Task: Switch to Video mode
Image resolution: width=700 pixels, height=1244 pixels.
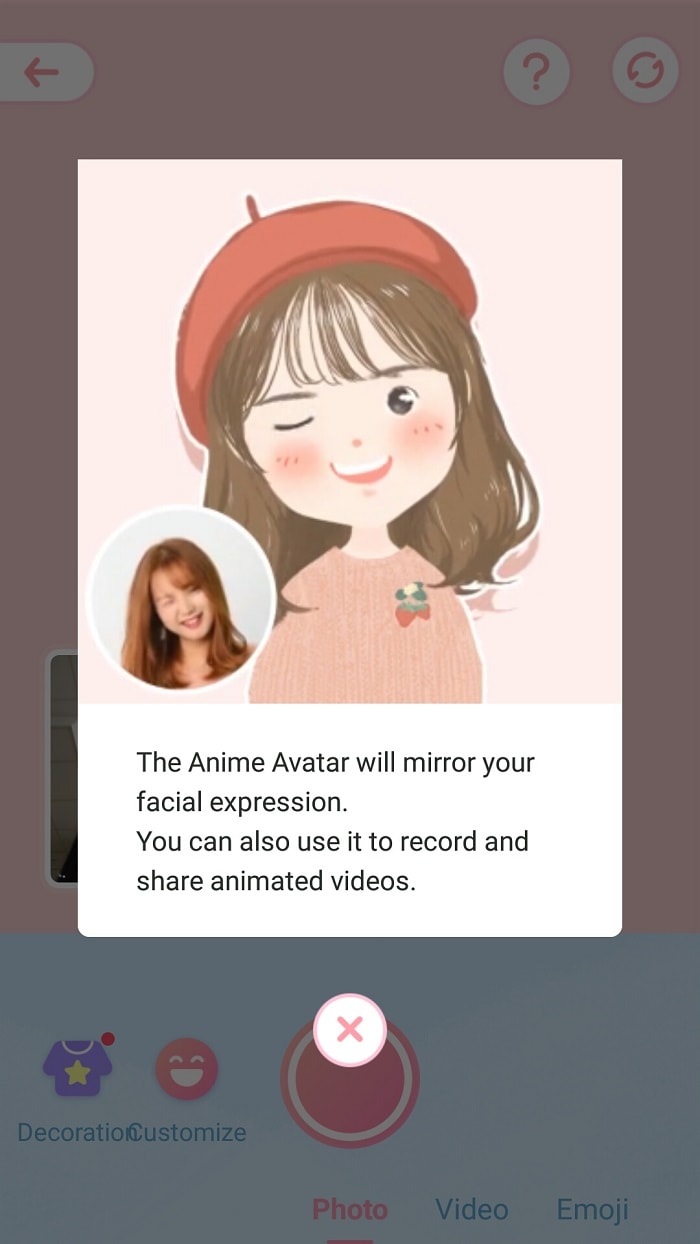Action: pyautogui.click(x=472, y=1209)
